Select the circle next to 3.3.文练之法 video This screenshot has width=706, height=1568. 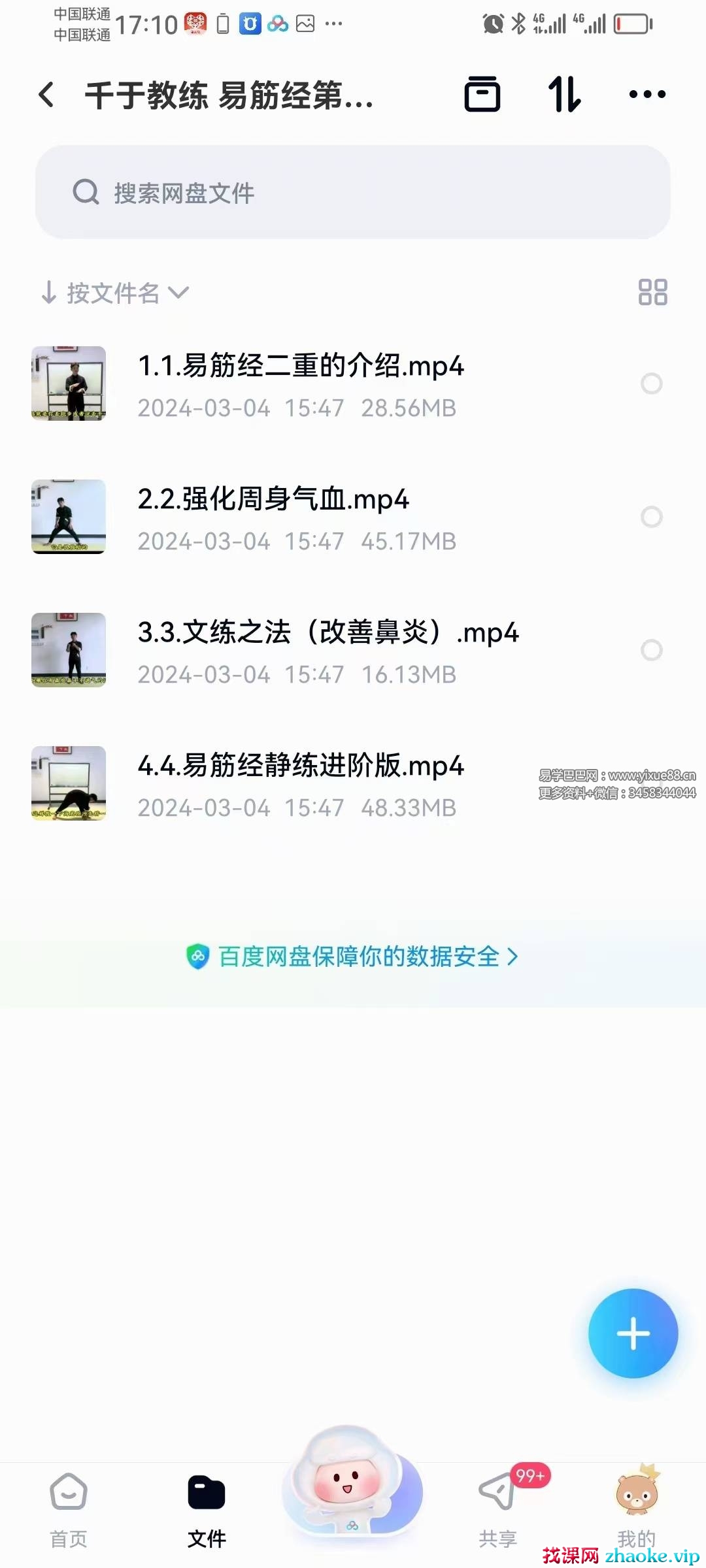click(652, 651)
